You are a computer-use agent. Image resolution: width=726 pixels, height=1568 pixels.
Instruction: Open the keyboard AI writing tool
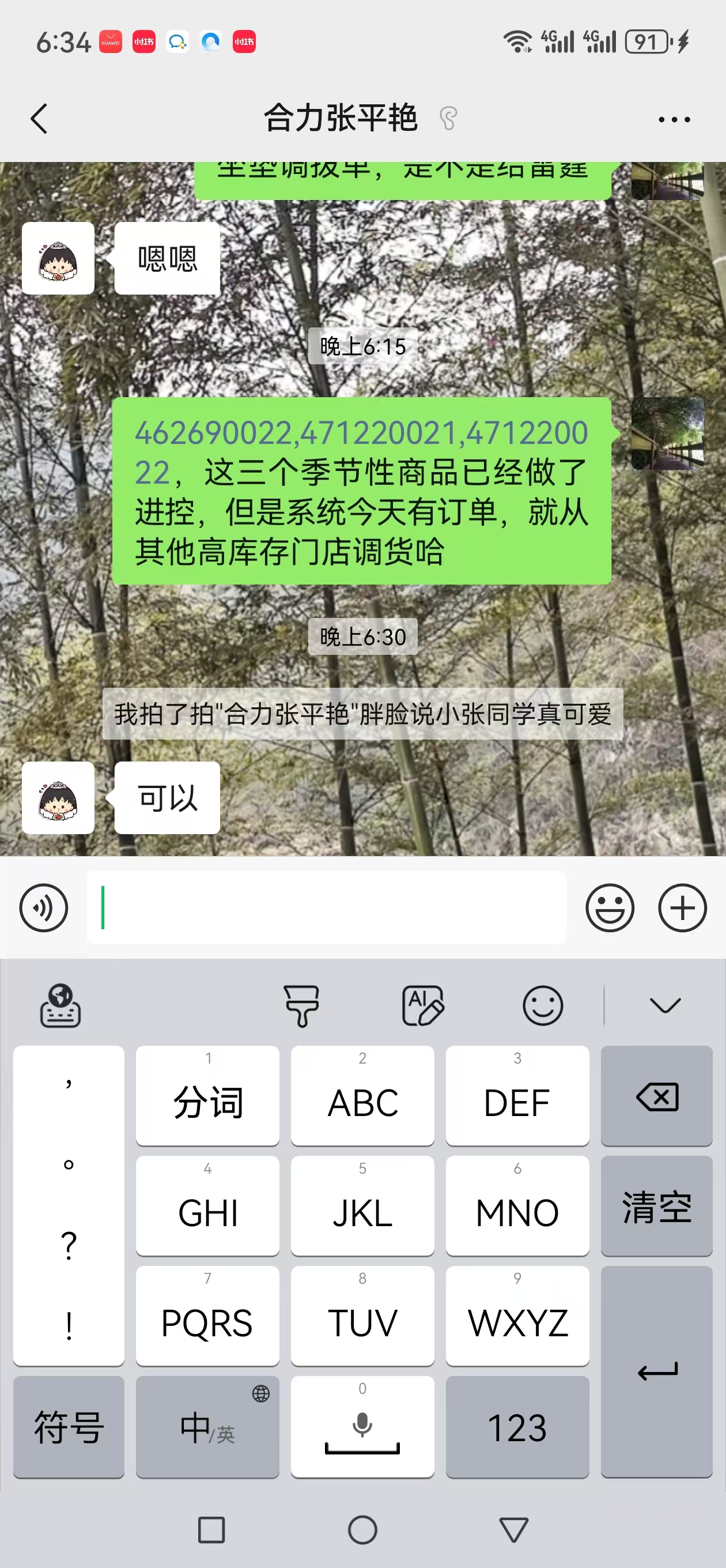coord(422,1005)
